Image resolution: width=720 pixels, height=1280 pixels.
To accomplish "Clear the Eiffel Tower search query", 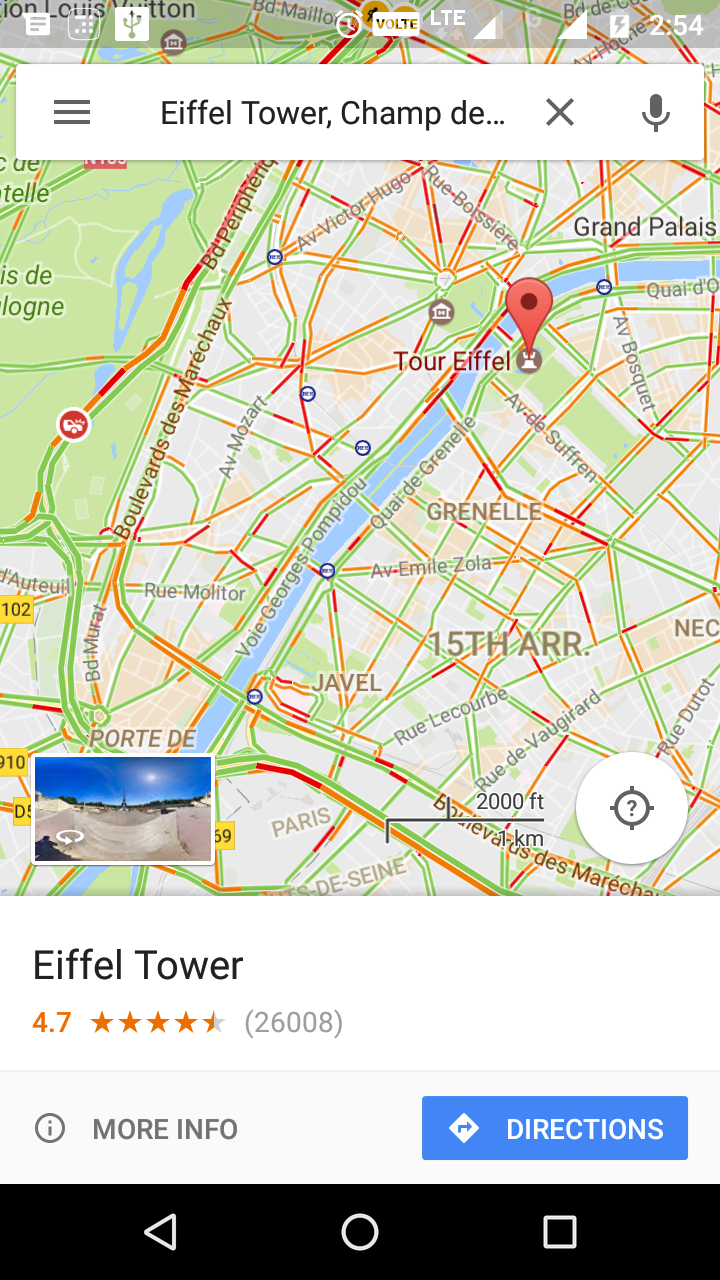I will [560, 113].
